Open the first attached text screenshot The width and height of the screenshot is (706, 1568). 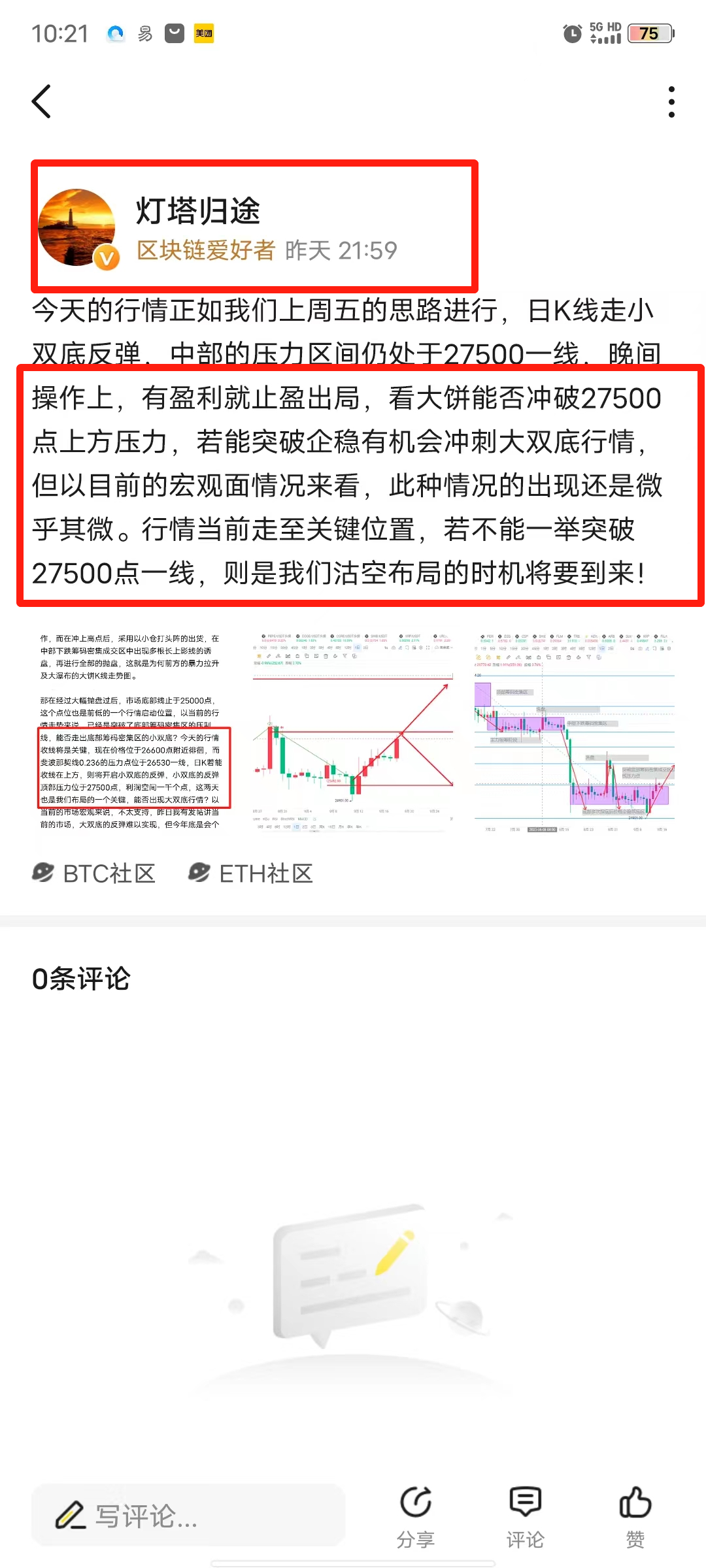point(132,730)
